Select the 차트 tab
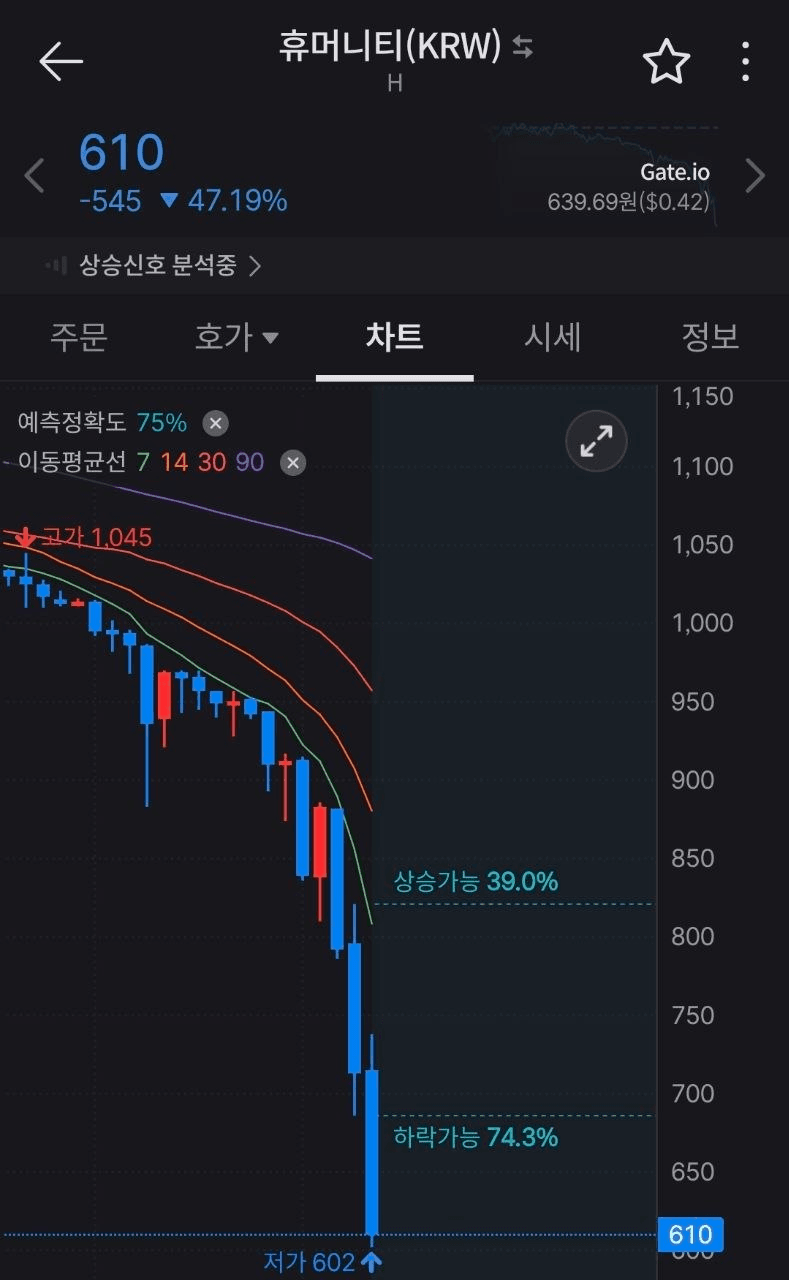This screenshot has height=1280, width=789. pyautogui.click(x=394, y=337)
